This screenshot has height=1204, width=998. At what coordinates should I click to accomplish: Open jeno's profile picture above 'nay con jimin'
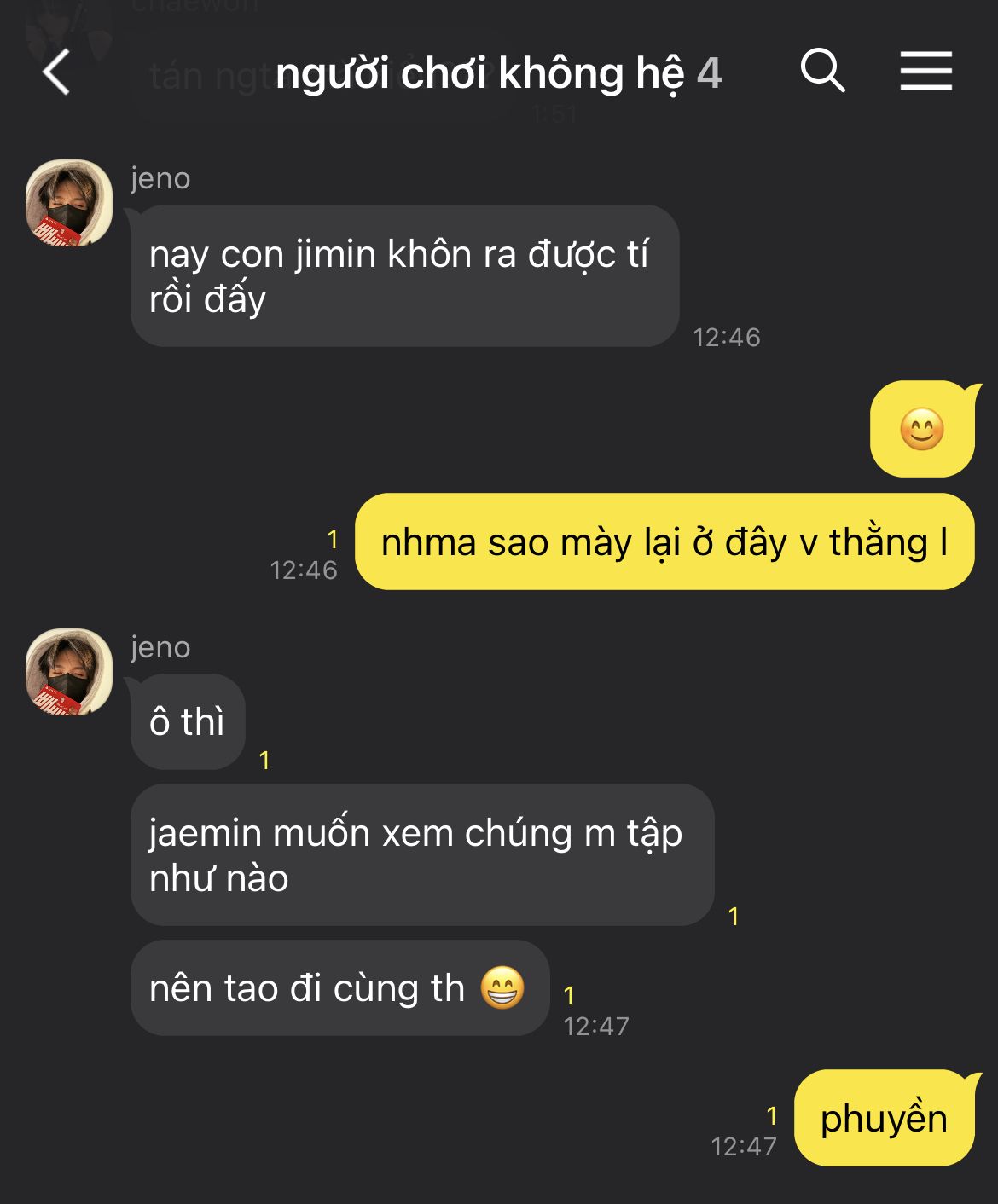tap(69, 203)
